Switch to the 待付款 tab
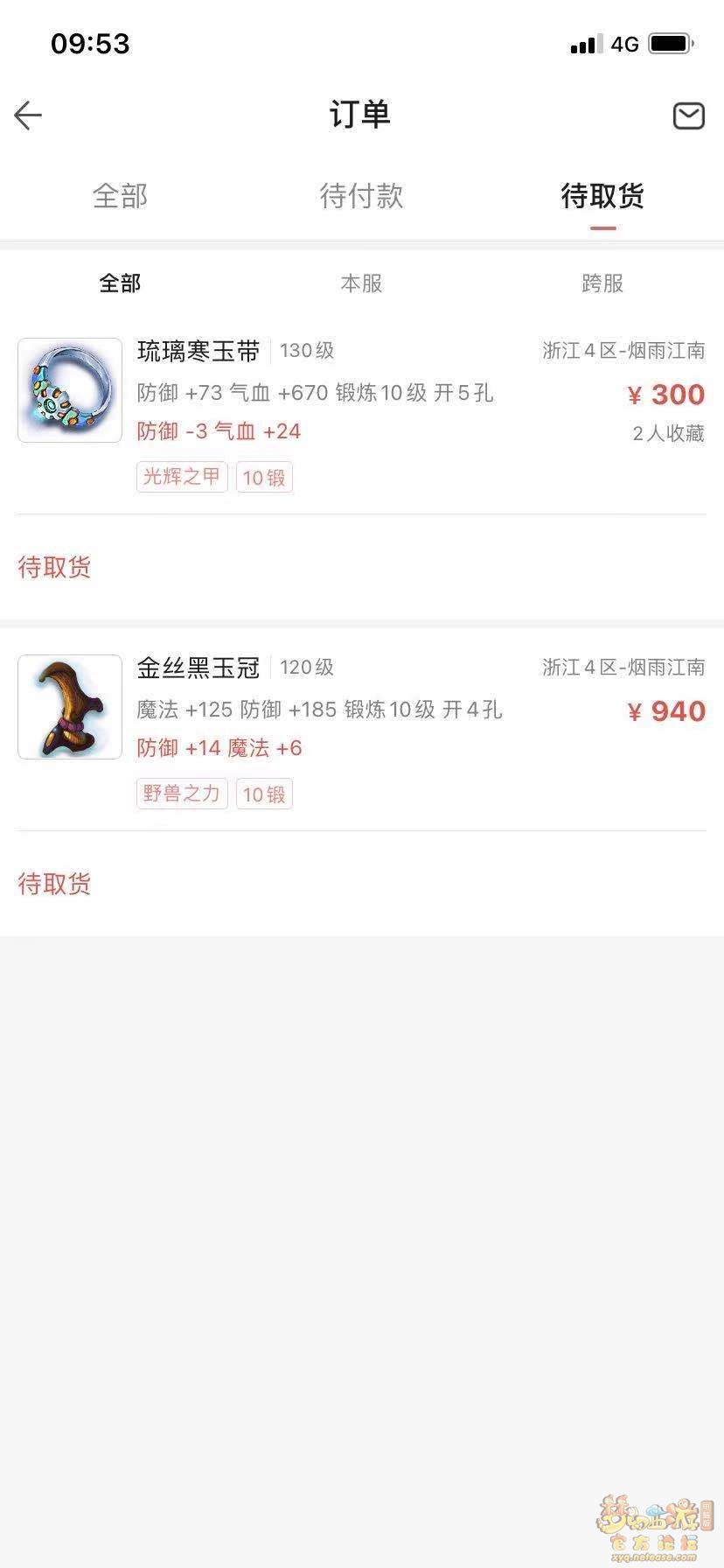Screen dimensions: 724x1568 click(361, 196)
